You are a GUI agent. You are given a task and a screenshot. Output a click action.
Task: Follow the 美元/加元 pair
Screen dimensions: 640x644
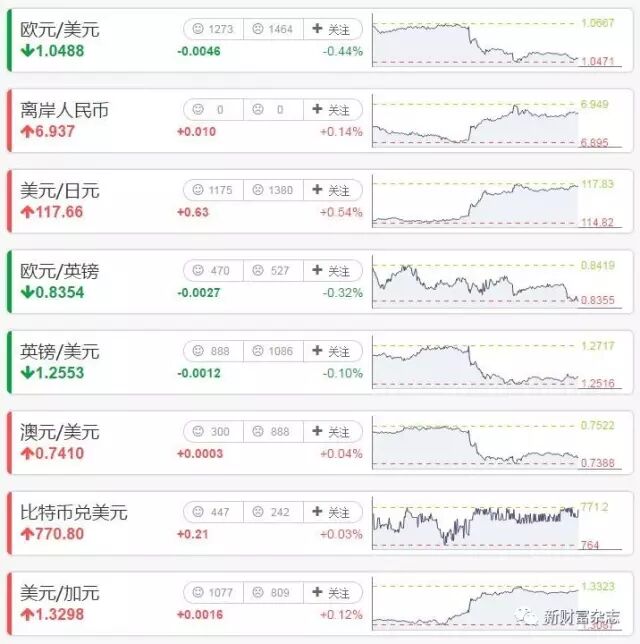point(332,593)
